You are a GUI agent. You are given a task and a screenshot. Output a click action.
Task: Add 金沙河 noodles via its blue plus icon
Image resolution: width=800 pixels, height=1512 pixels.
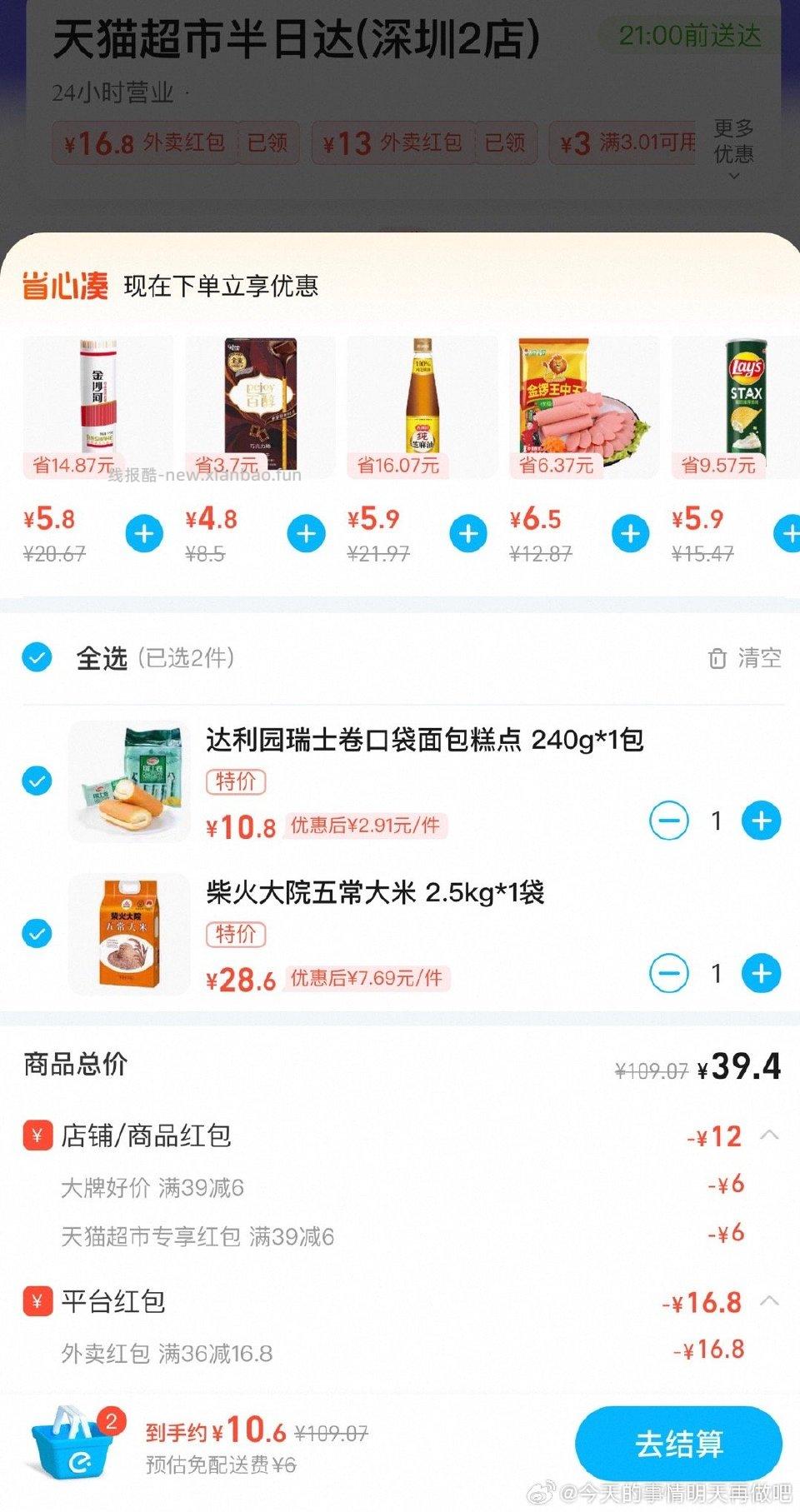click(145, 534)
